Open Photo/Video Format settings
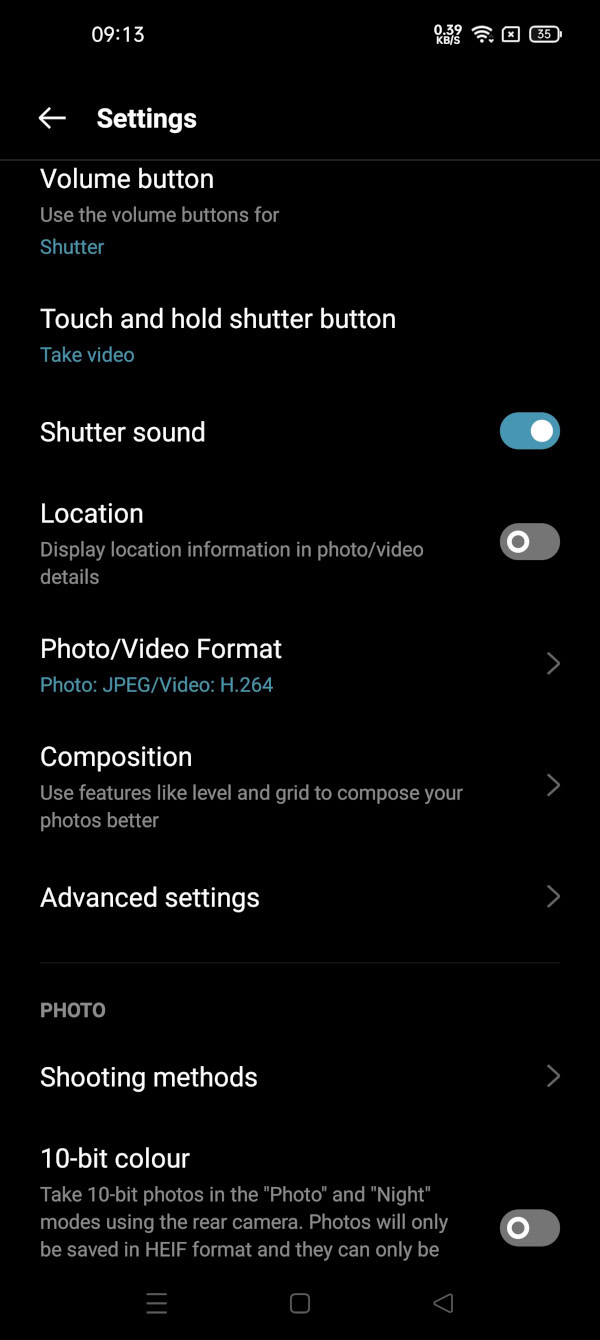 click(300, 665)
